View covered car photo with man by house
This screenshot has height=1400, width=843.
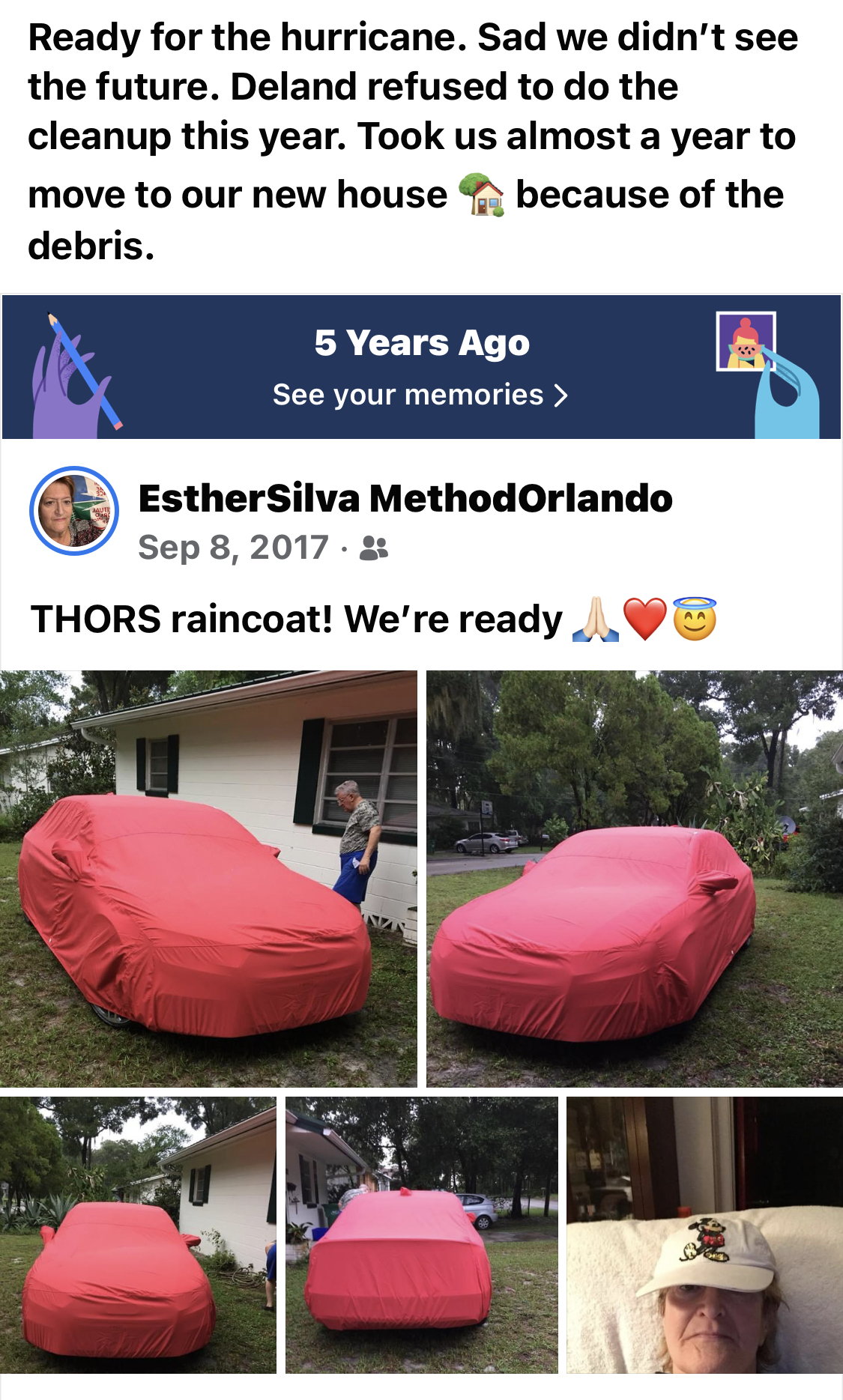tap(208, 878)
